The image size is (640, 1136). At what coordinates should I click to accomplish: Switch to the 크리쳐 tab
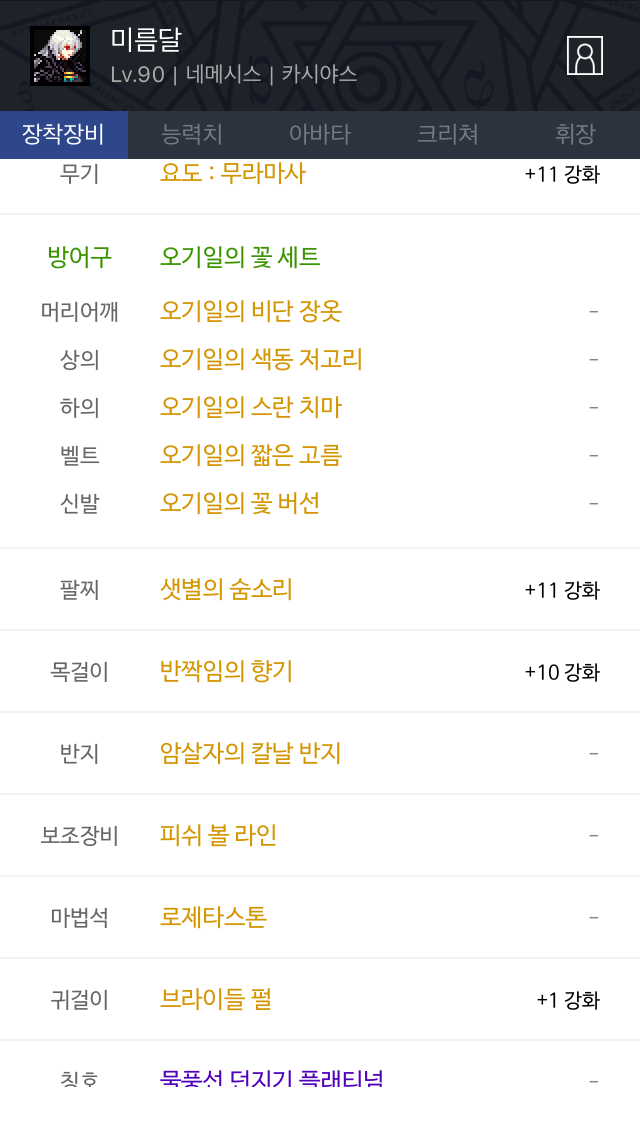click(448, 134)
